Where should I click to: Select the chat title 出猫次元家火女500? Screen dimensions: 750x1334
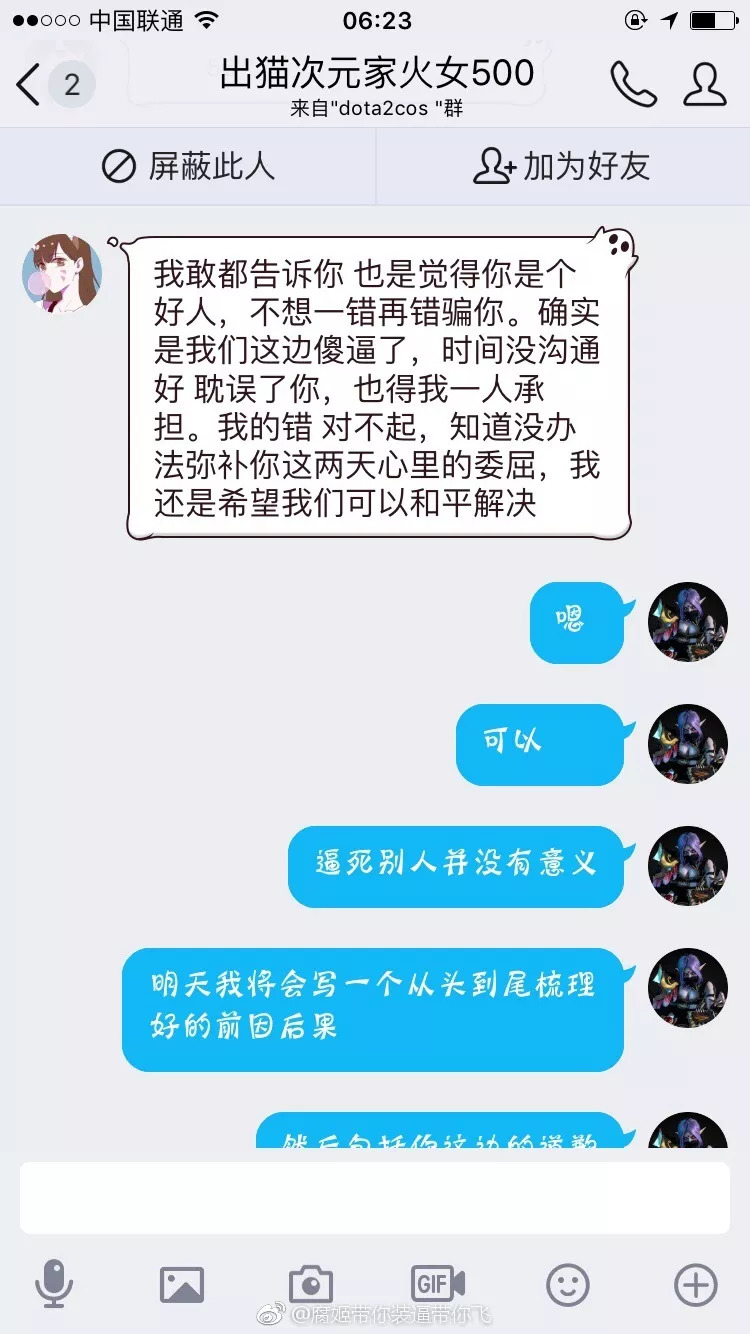375,72
